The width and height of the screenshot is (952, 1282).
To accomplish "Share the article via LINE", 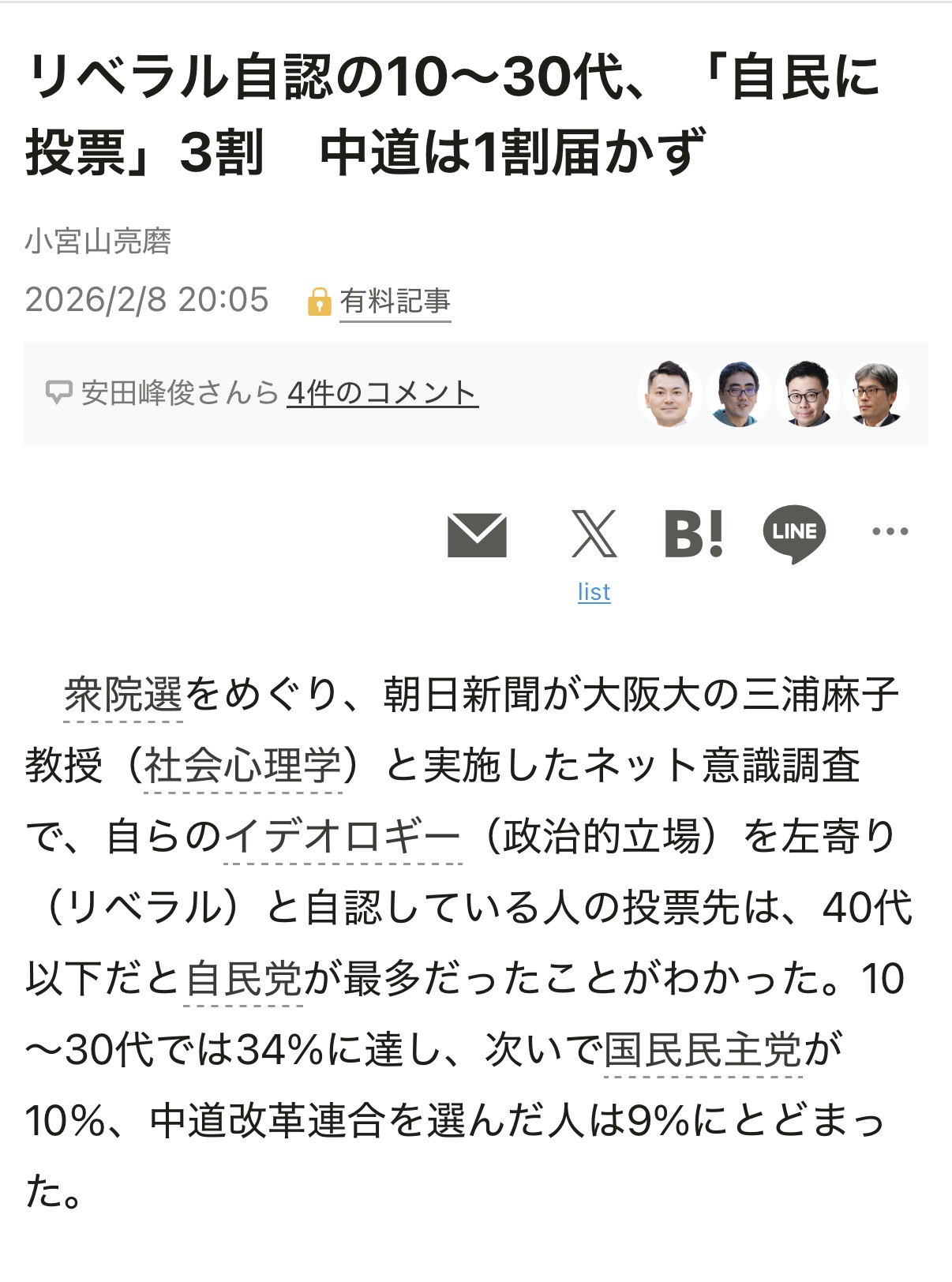I will click(x=794, y=534).
